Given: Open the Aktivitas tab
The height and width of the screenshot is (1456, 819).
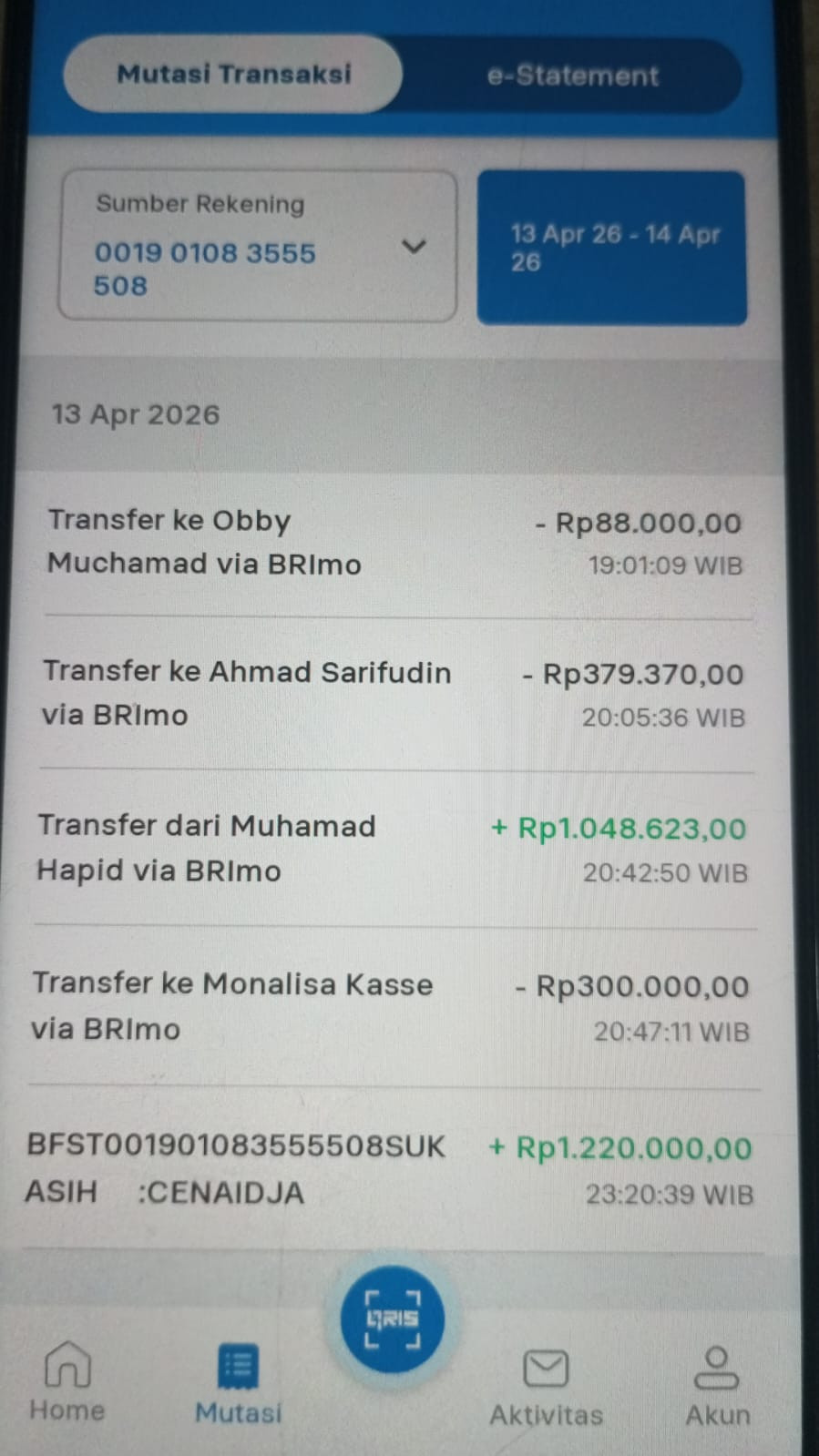Looking at the screenshot, I should pyautogui.click(x=546, y=1386).
